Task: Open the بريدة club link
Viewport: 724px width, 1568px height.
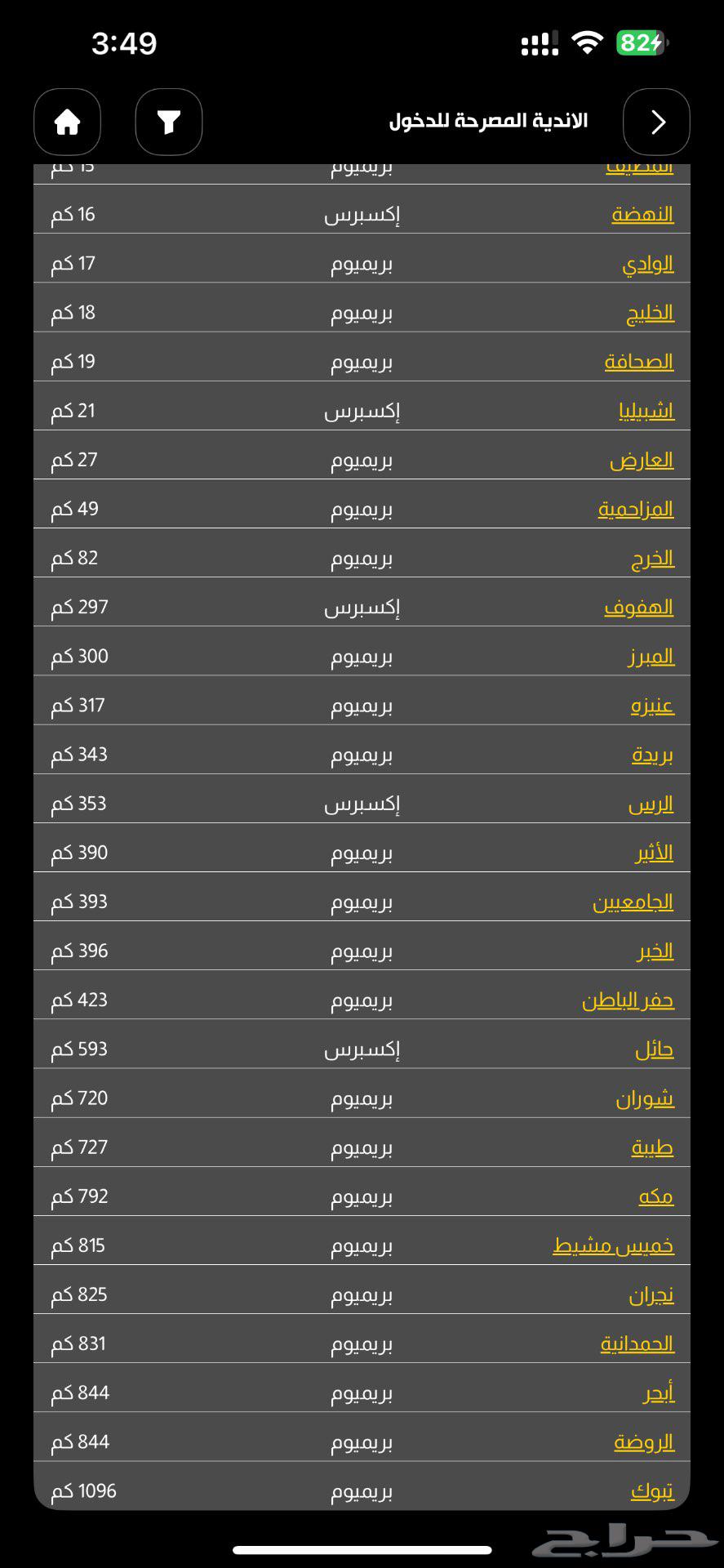Action: click(653, 755)
